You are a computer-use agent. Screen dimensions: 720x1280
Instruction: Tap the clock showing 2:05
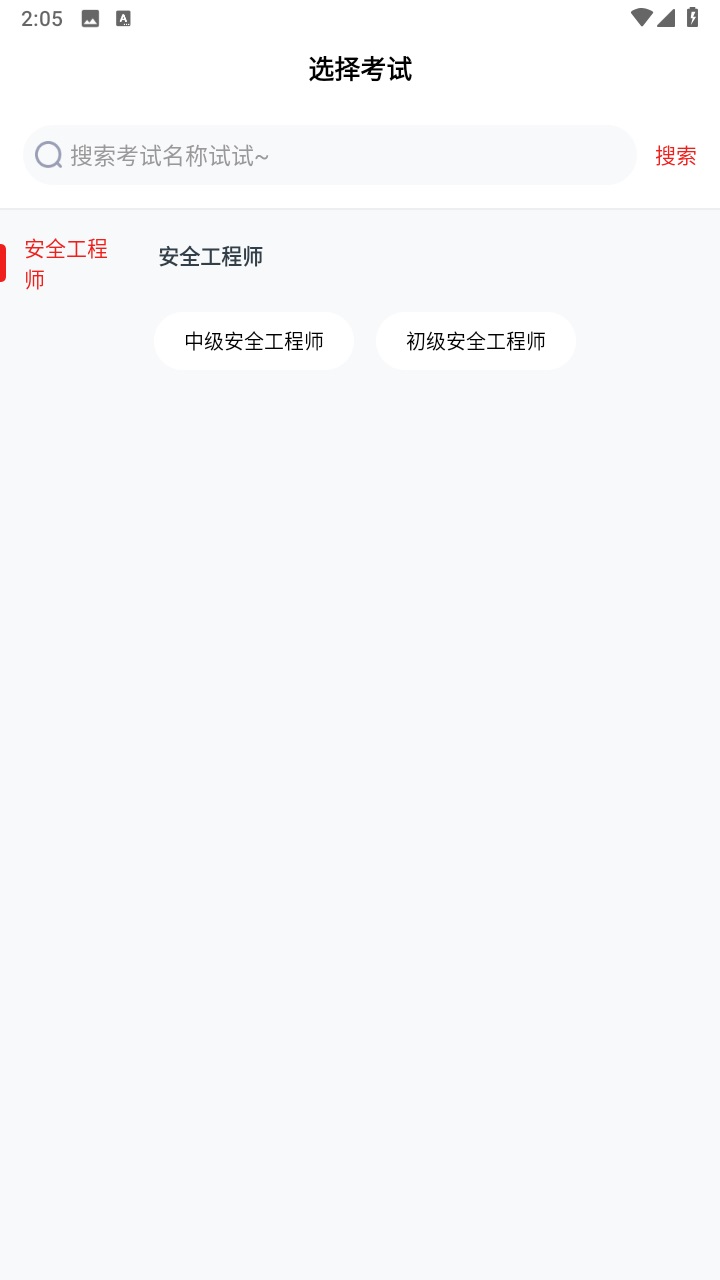click(x=41, y=18)
